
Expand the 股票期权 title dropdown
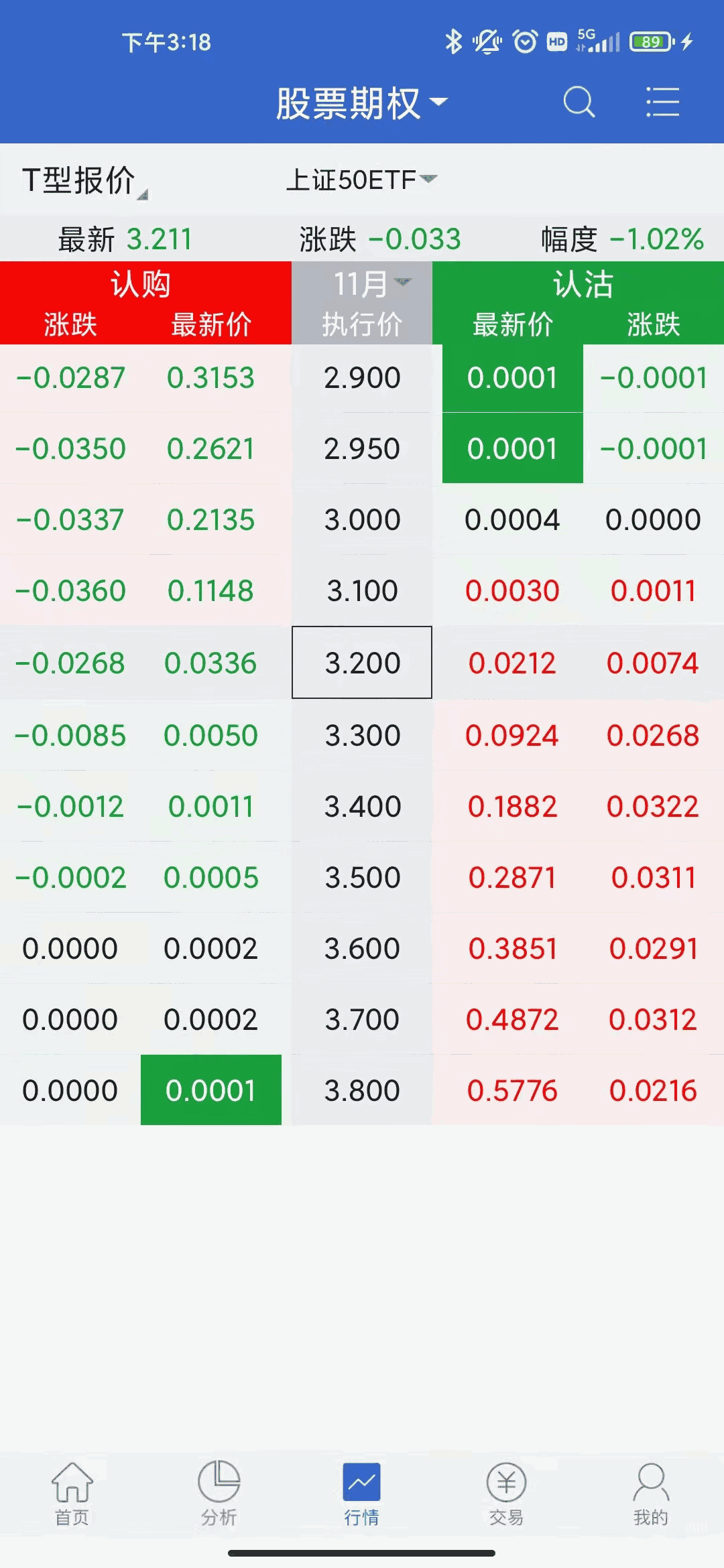point(362,103)
